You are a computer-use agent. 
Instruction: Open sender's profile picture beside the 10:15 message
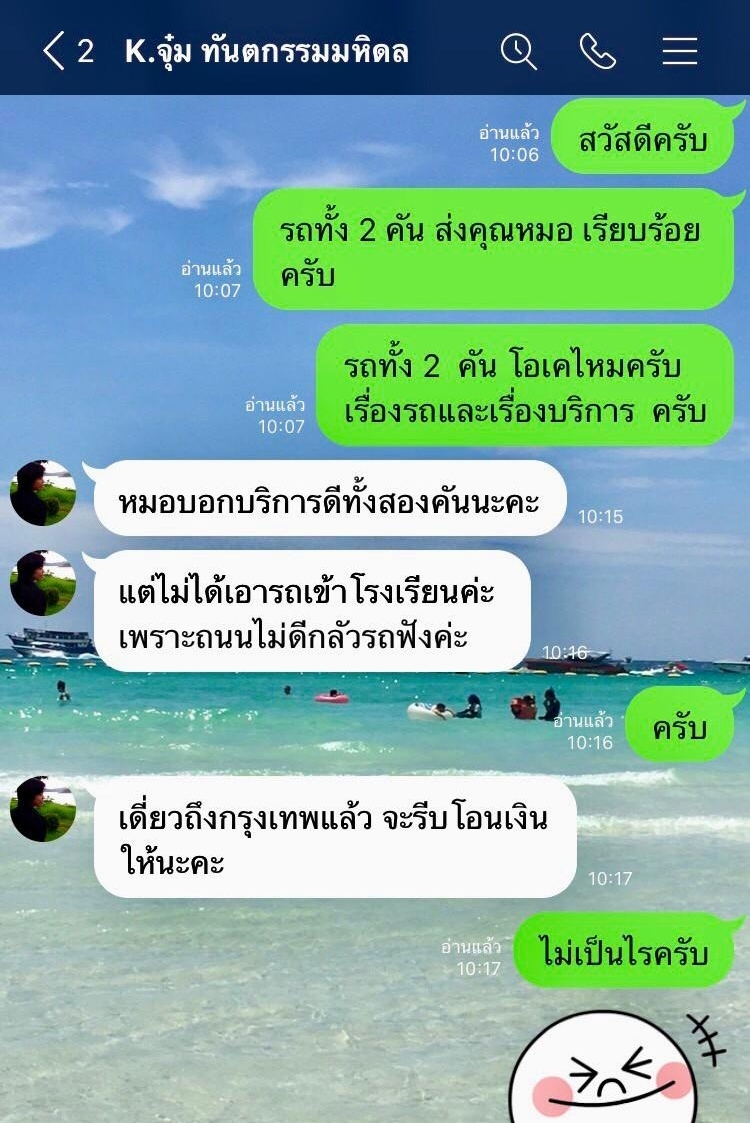pos(43,493)
